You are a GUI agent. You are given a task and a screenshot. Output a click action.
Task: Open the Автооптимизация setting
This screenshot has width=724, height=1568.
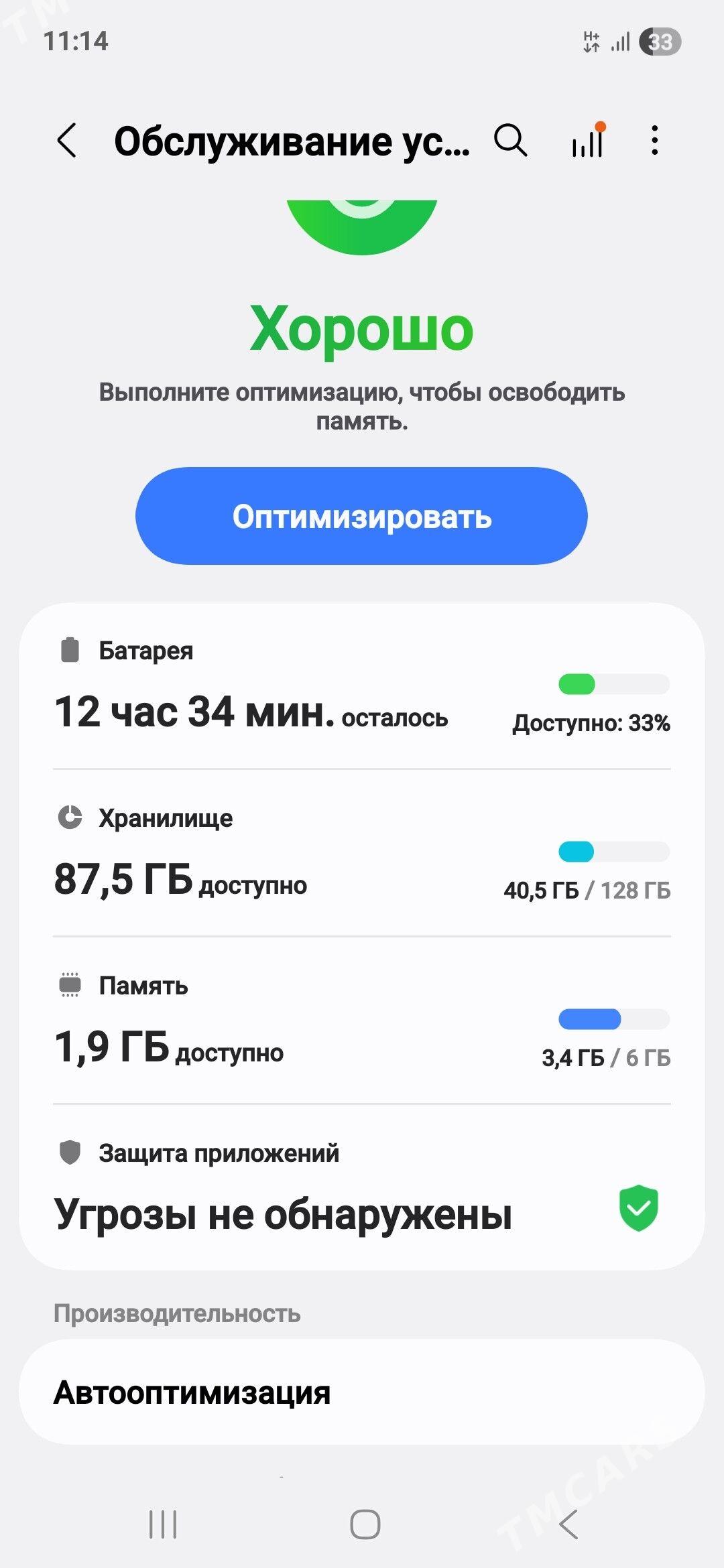362,1392
